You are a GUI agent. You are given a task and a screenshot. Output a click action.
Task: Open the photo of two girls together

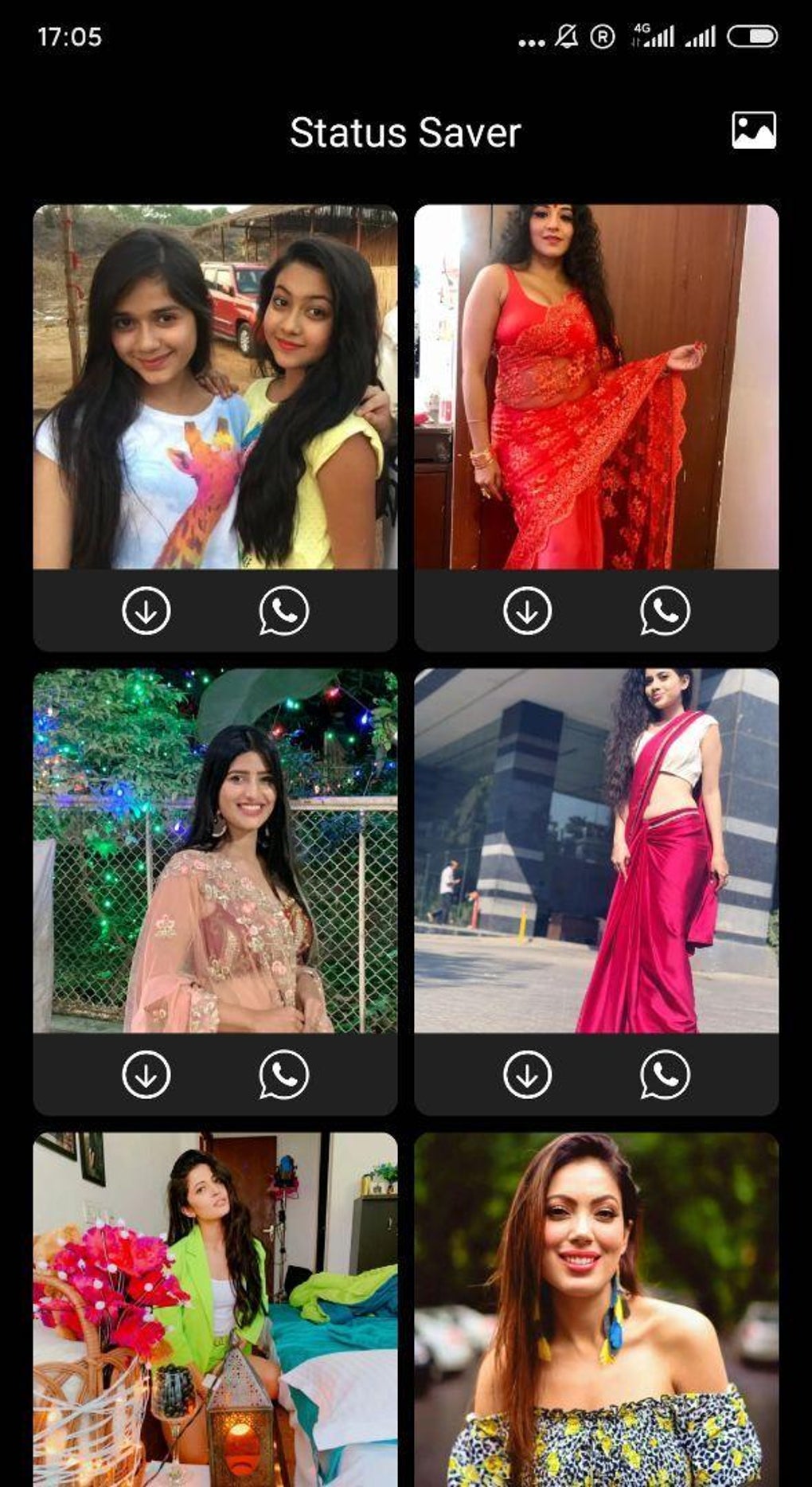click(215, 387)
